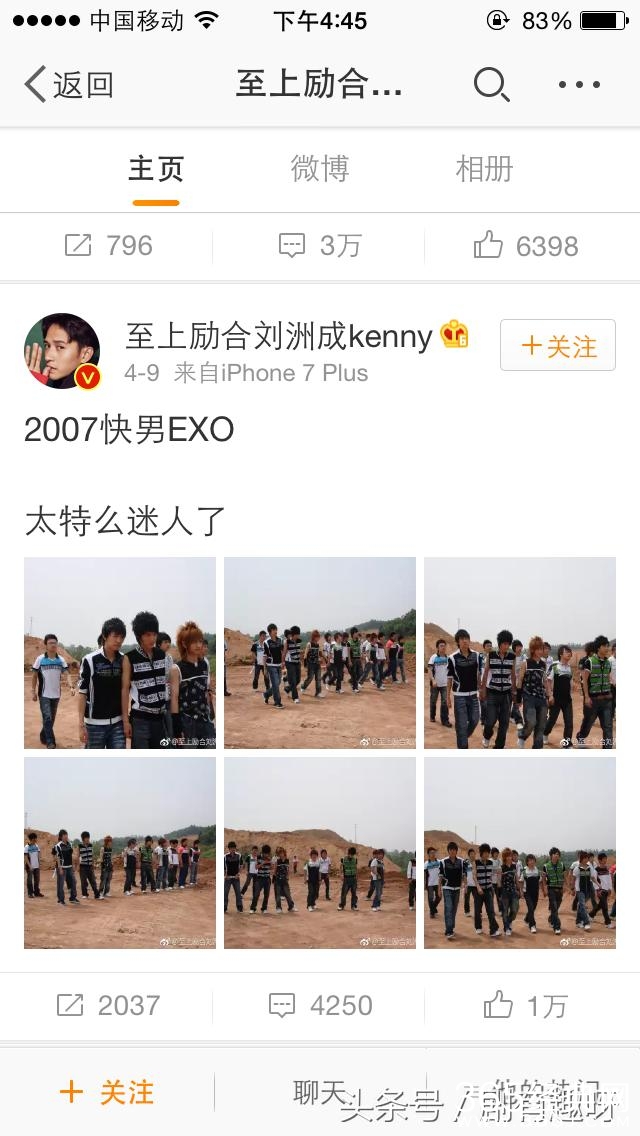This screenshot has width=640, height=1136.
Task: Go back with the 返回 arrow
Action: coord(68,85)
